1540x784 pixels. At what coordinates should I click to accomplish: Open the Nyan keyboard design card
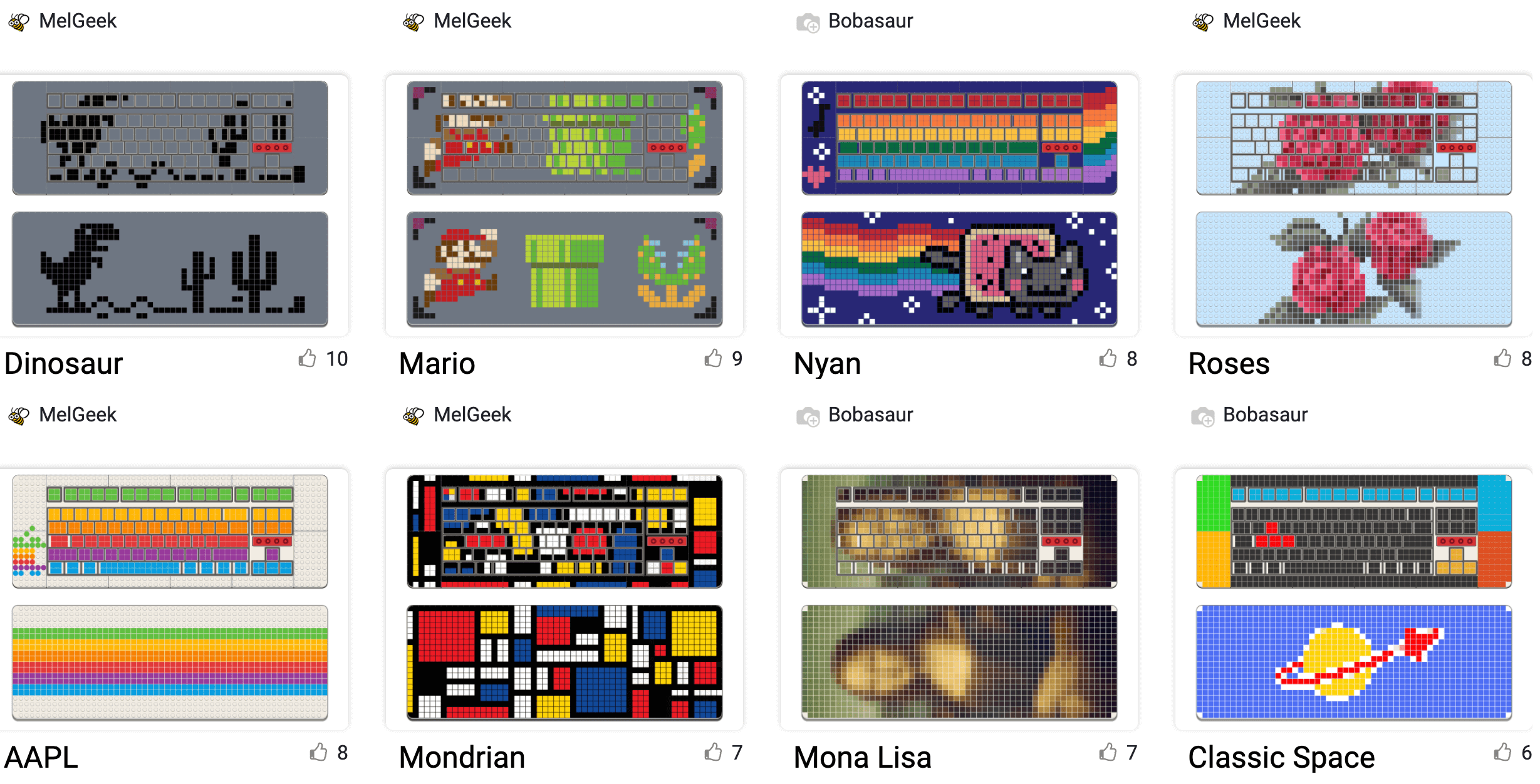[x=959, y=204]
